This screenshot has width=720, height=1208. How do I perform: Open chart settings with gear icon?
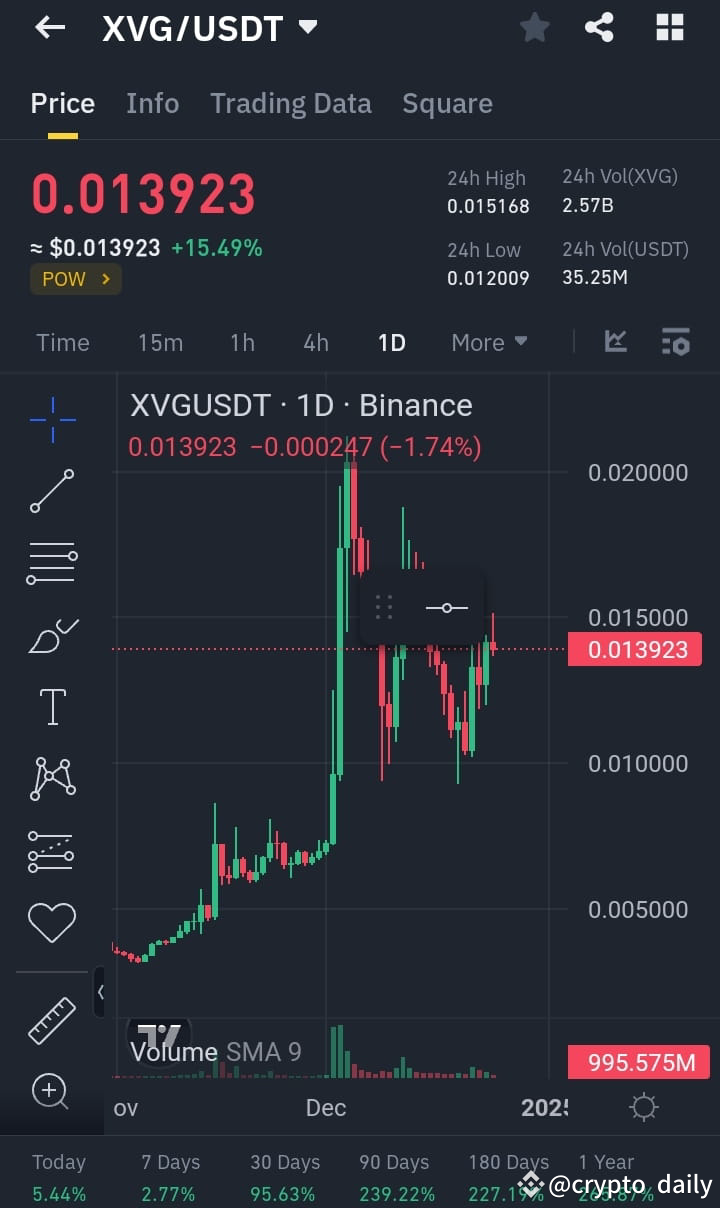643,1107
